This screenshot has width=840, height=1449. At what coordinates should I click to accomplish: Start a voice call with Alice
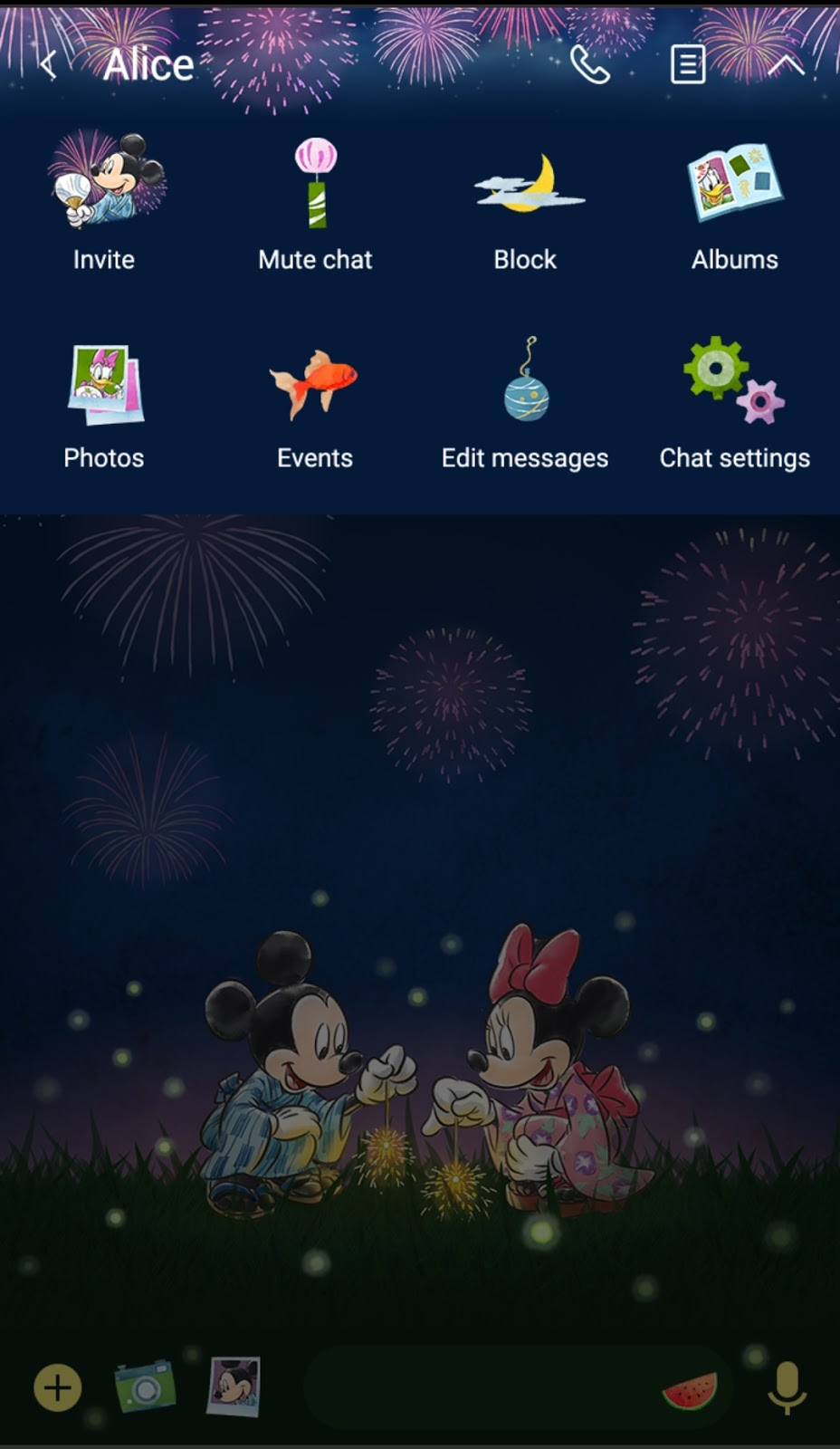590,64
